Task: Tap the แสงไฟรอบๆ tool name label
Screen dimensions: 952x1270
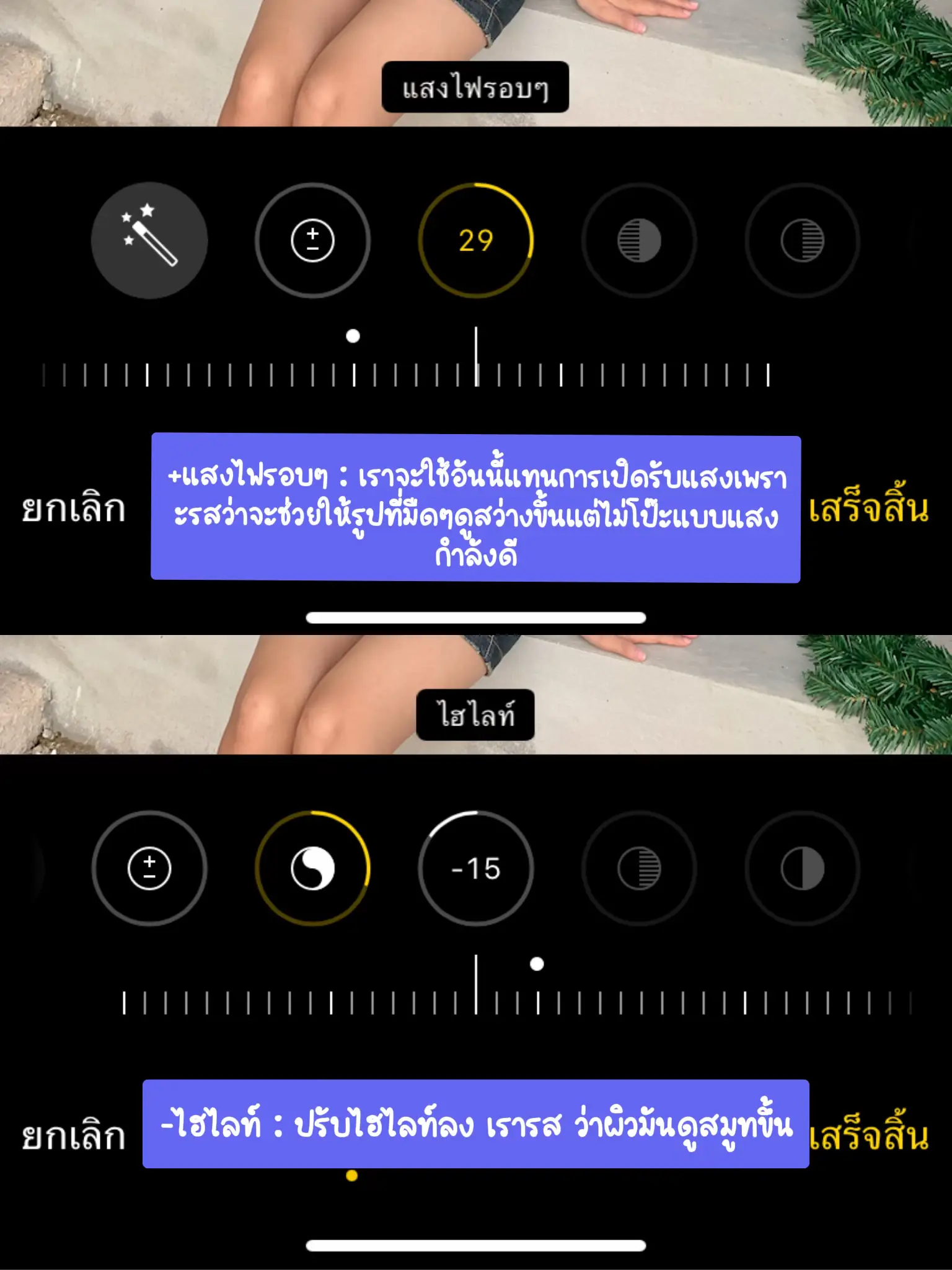Action: tap(476, 88)
